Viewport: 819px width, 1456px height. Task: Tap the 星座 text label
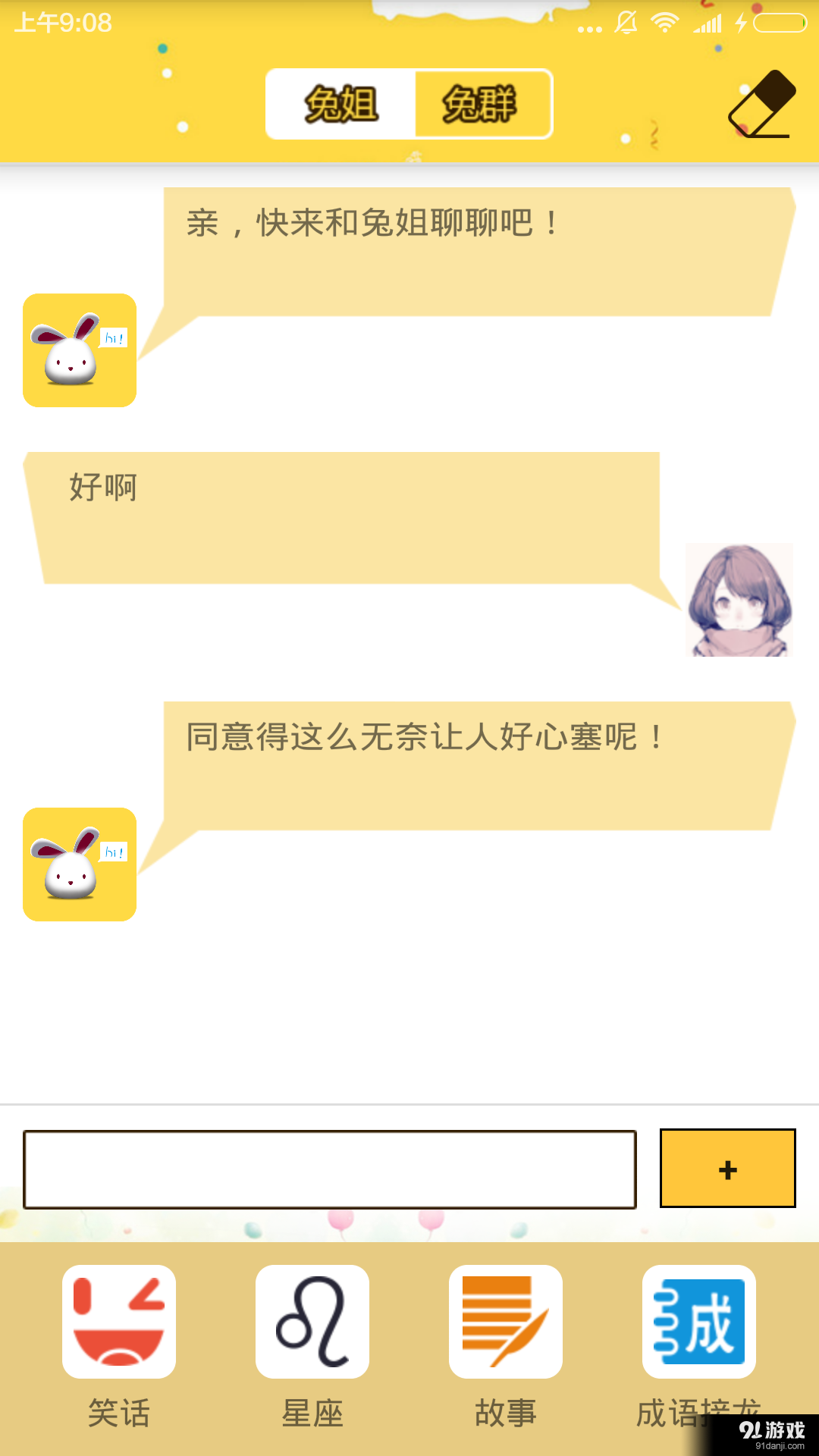[312, 1412]
